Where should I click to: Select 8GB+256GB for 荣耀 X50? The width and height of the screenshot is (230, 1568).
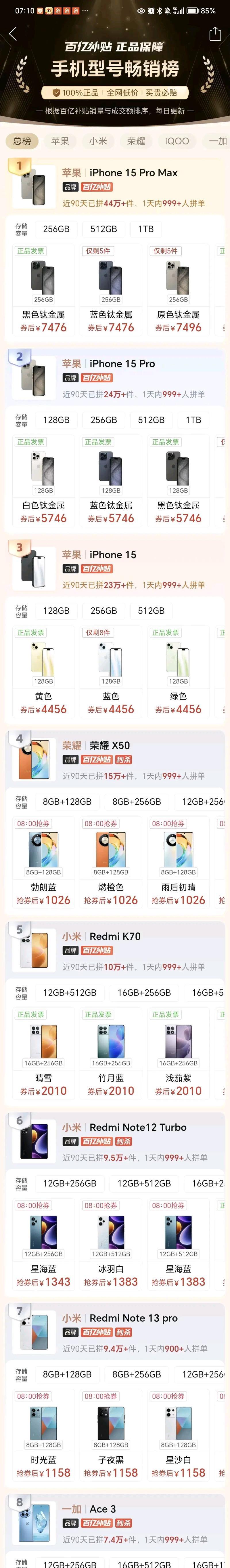[136, 802]
